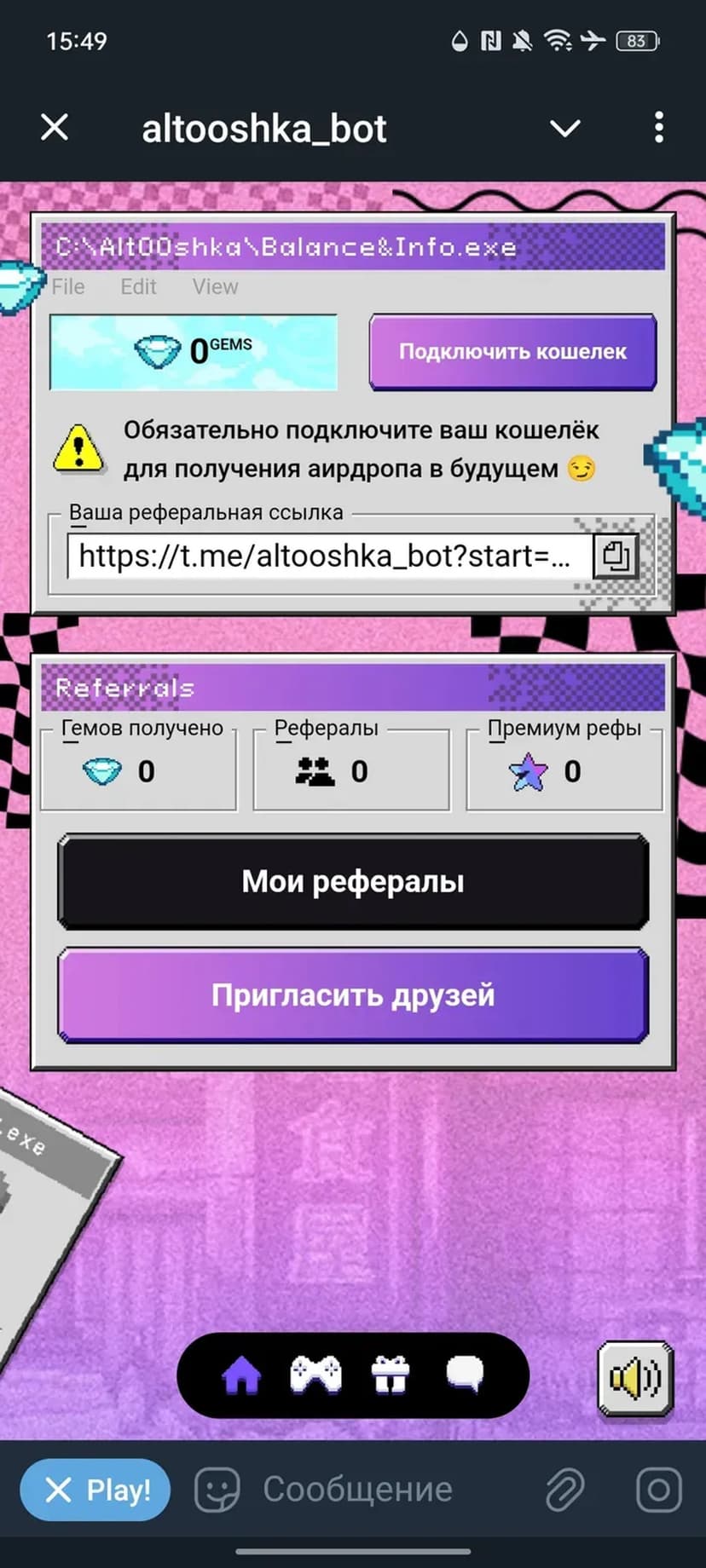Open the sticker and emoji picker
This screenshot has height=1568, width=706.
(217, 1490)
